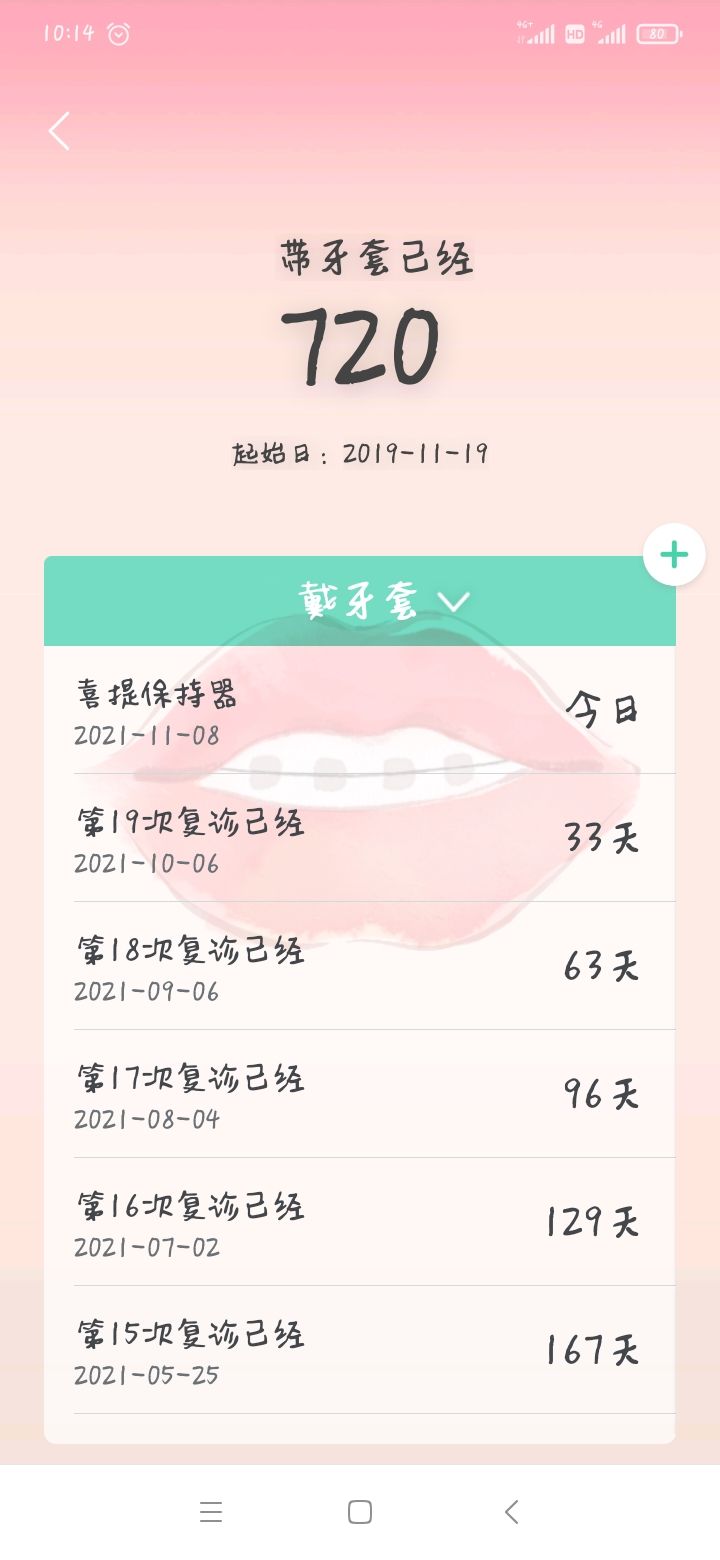Open the 第16次复诊已经 record
This screenshot has width=720, height=1560.
click(x=360, y=1223)
